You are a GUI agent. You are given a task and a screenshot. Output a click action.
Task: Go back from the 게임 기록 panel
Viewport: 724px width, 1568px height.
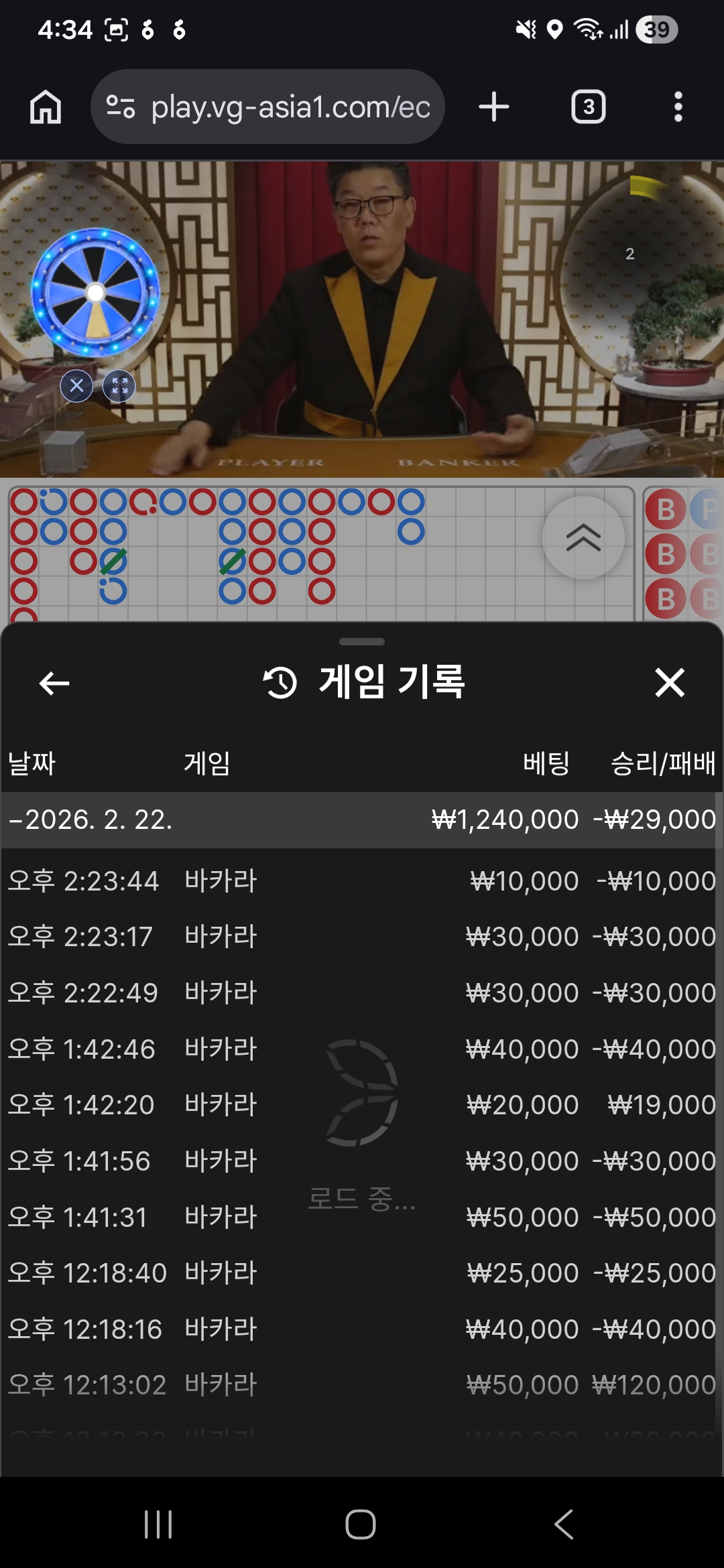click(x=54, y=683)
